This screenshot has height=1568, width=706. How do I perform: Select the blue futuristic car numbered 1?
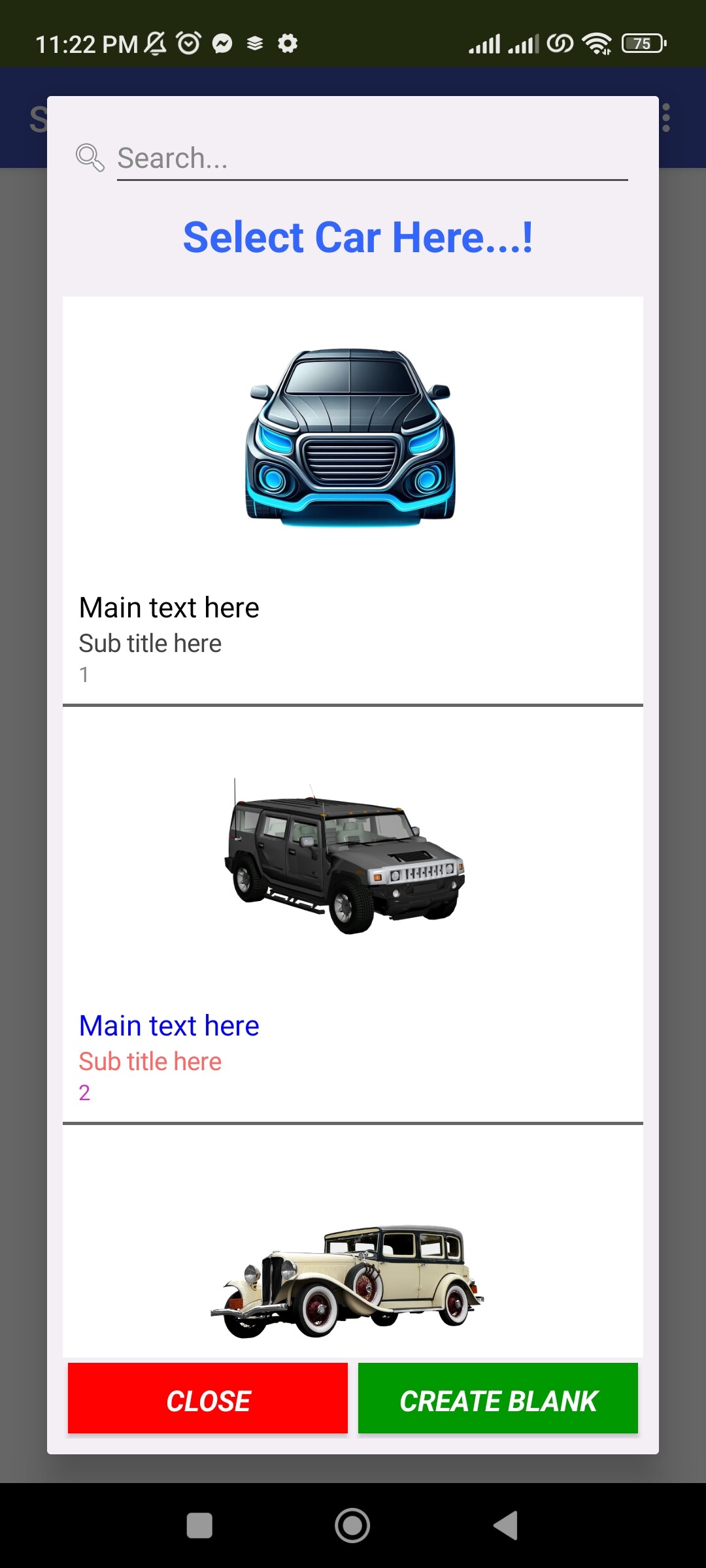click(352, 501)
